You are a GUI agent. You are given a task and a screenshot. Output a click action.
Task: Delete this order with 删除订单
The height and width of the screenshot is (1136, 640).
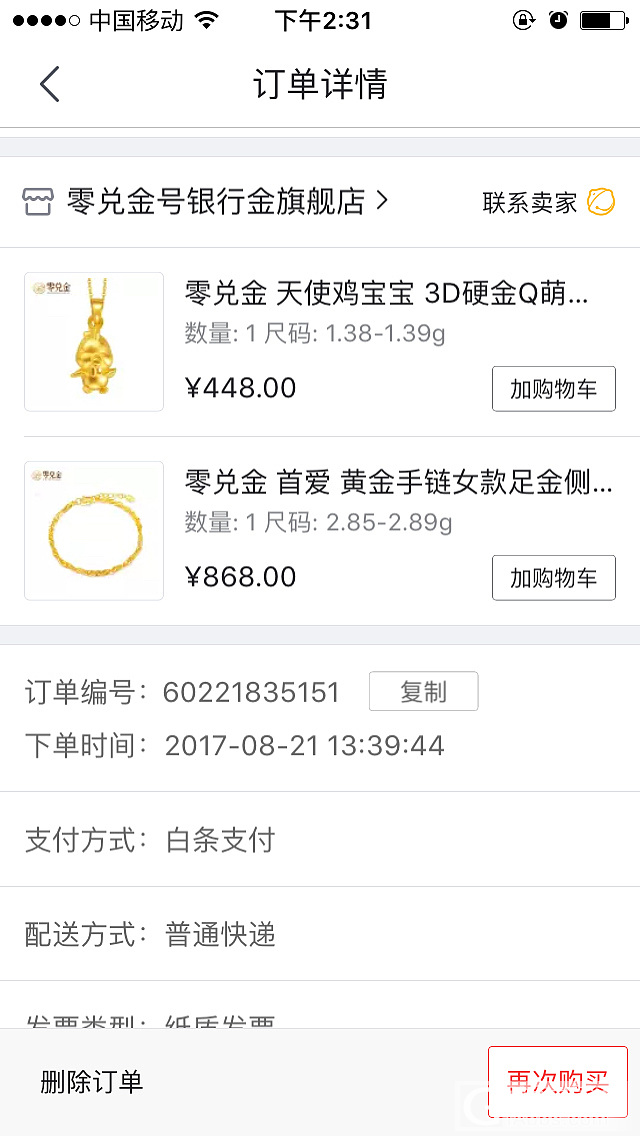tap(92, 1081)
